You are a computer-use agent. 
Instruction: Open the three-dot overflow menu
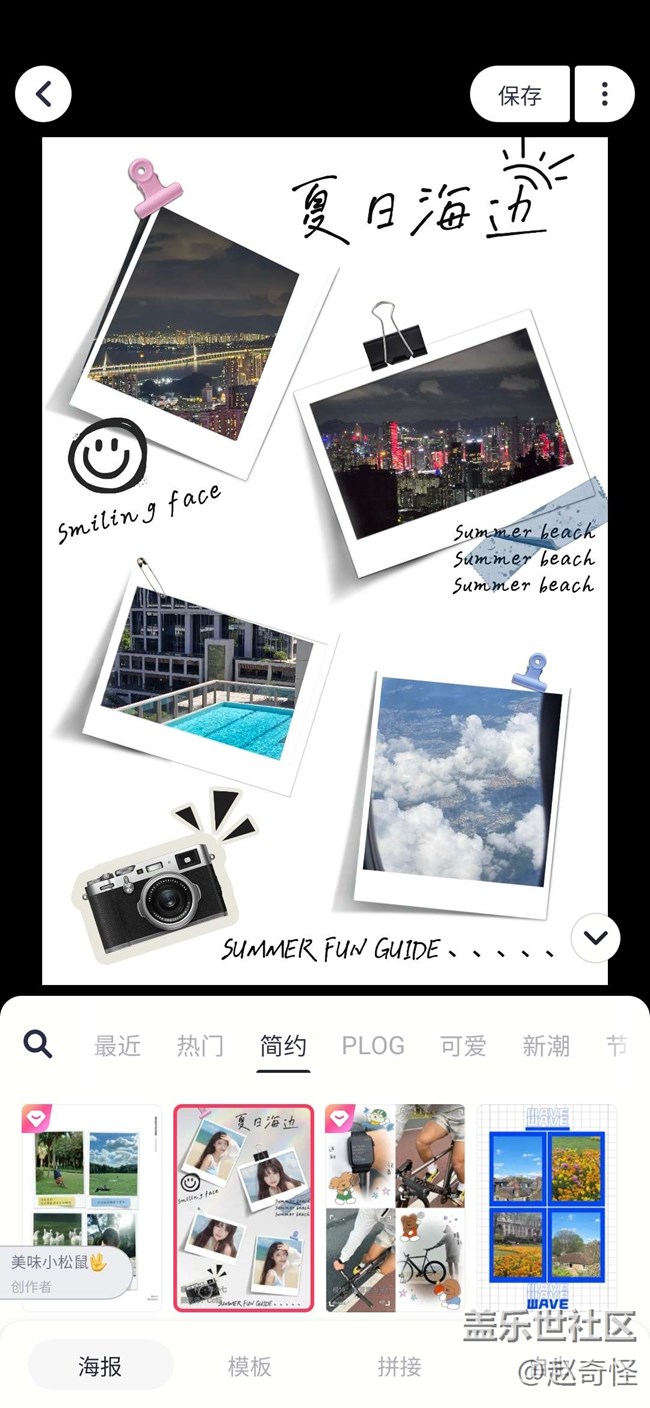point(604,95)
